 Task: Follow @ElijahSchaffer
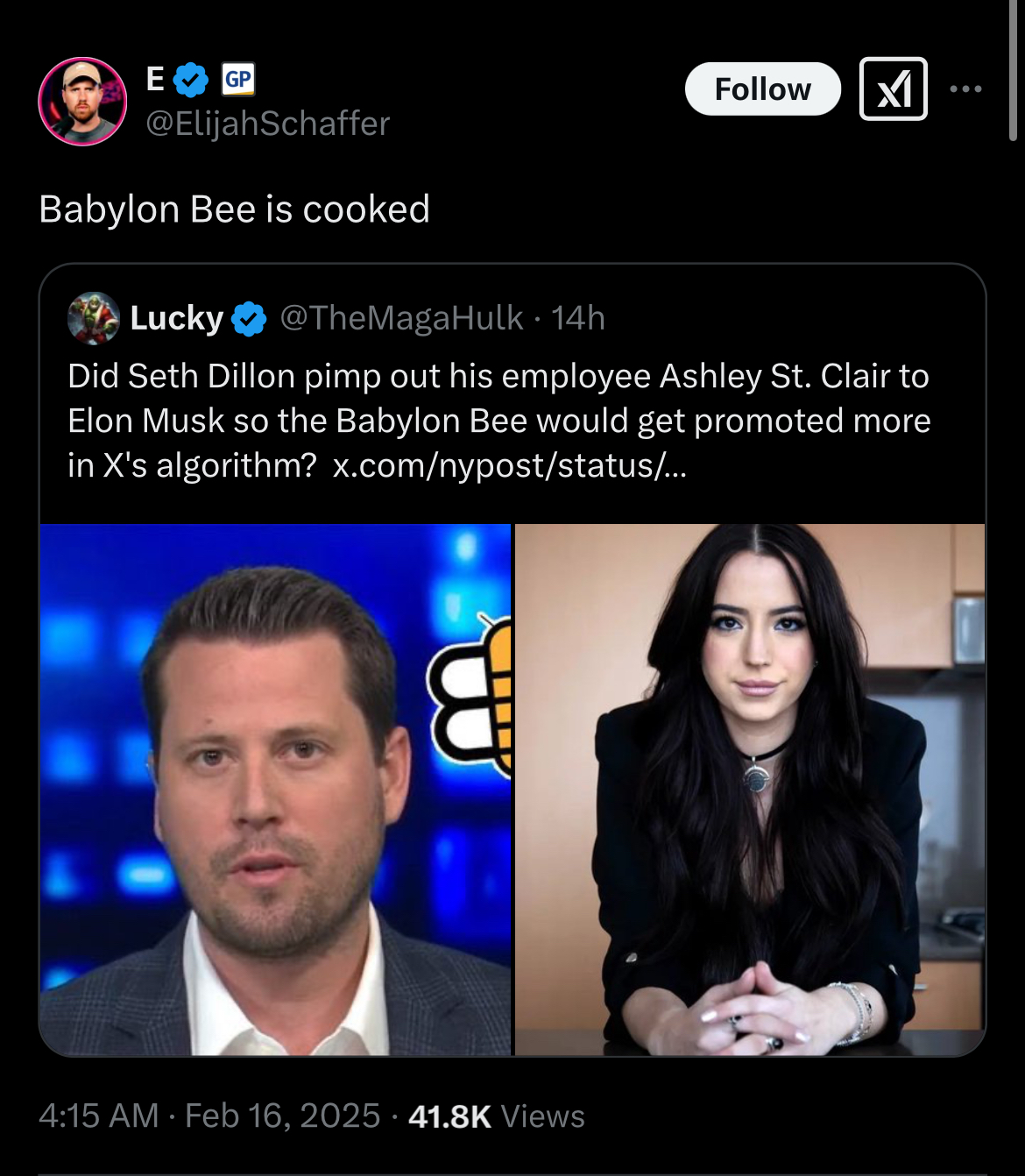coord(762,89)
